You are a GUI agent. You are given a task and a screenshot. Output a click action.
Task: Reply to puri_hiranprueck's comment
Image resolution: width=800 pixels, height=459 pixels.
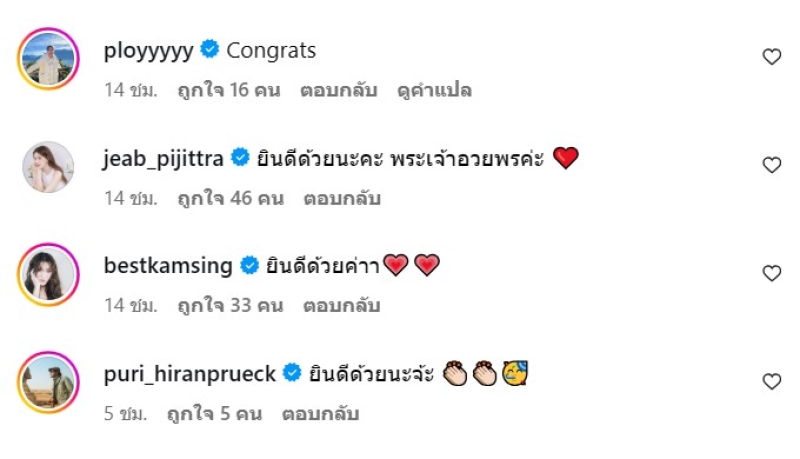pos(320,414)
